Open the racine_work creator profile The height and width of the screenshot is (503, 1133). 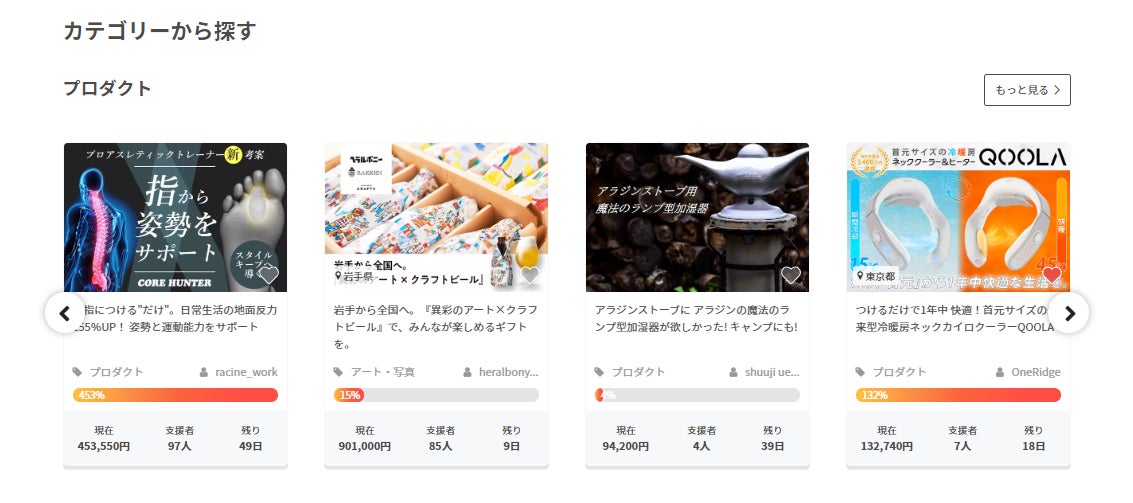tap(245, 372)
